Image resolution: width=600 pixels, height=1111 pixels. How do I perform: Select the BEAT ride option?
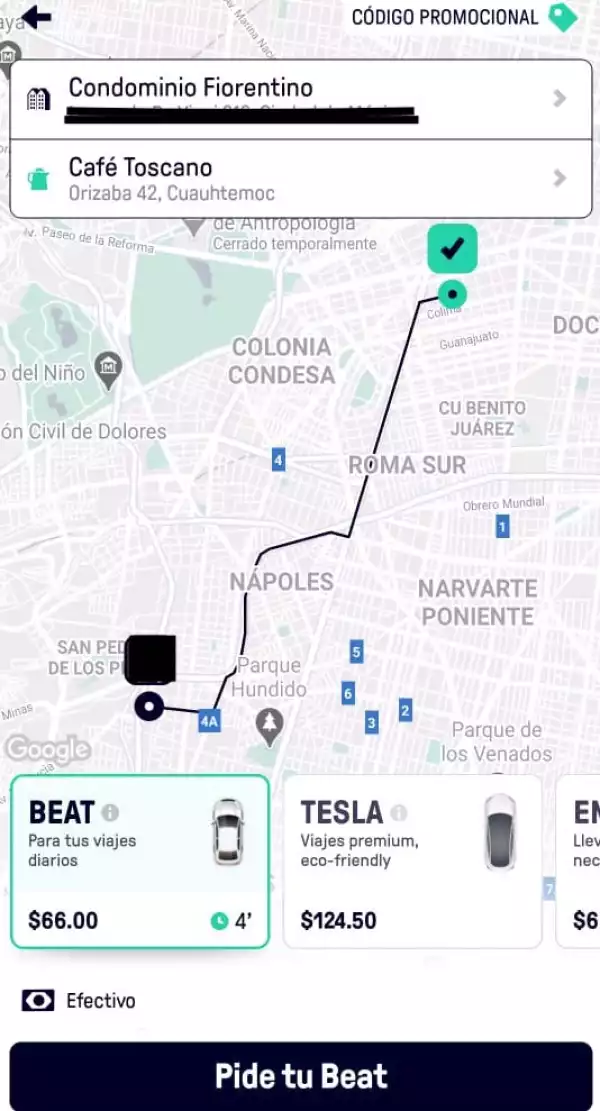[x=140, y=860]
